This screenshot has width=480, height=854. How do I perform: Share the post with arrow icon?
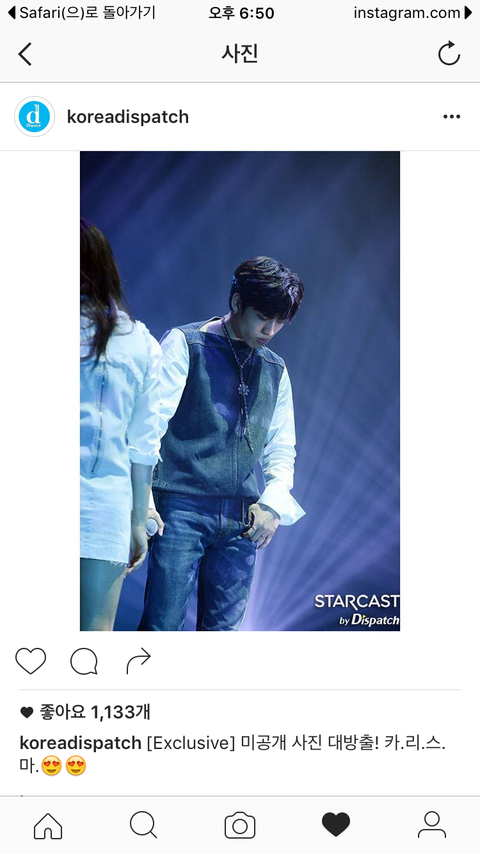click(x=138, y=661)
